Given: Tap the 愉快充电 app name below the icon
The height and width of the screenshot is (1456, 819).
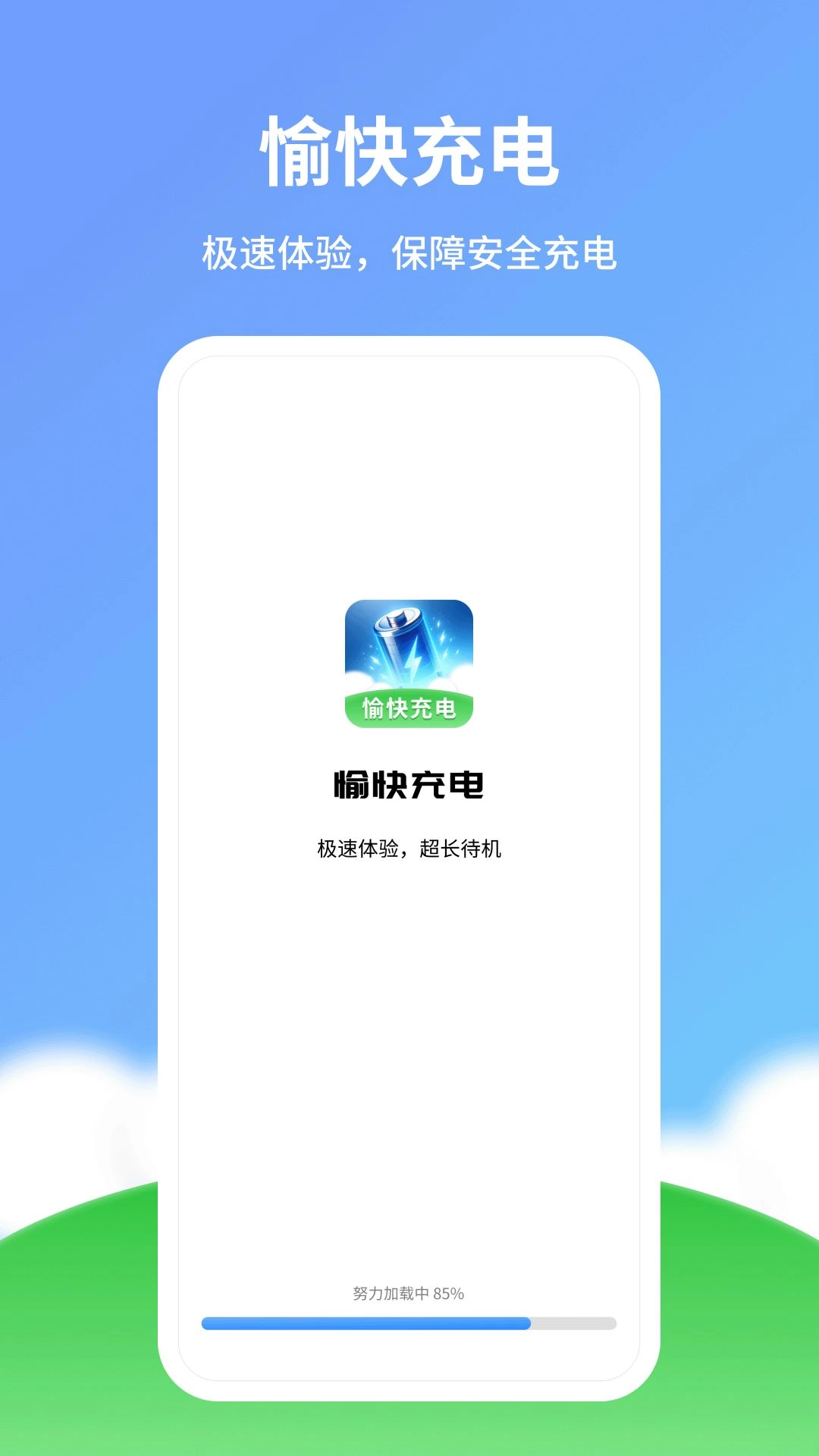Looking at the screenshot, I should (409, 785).
